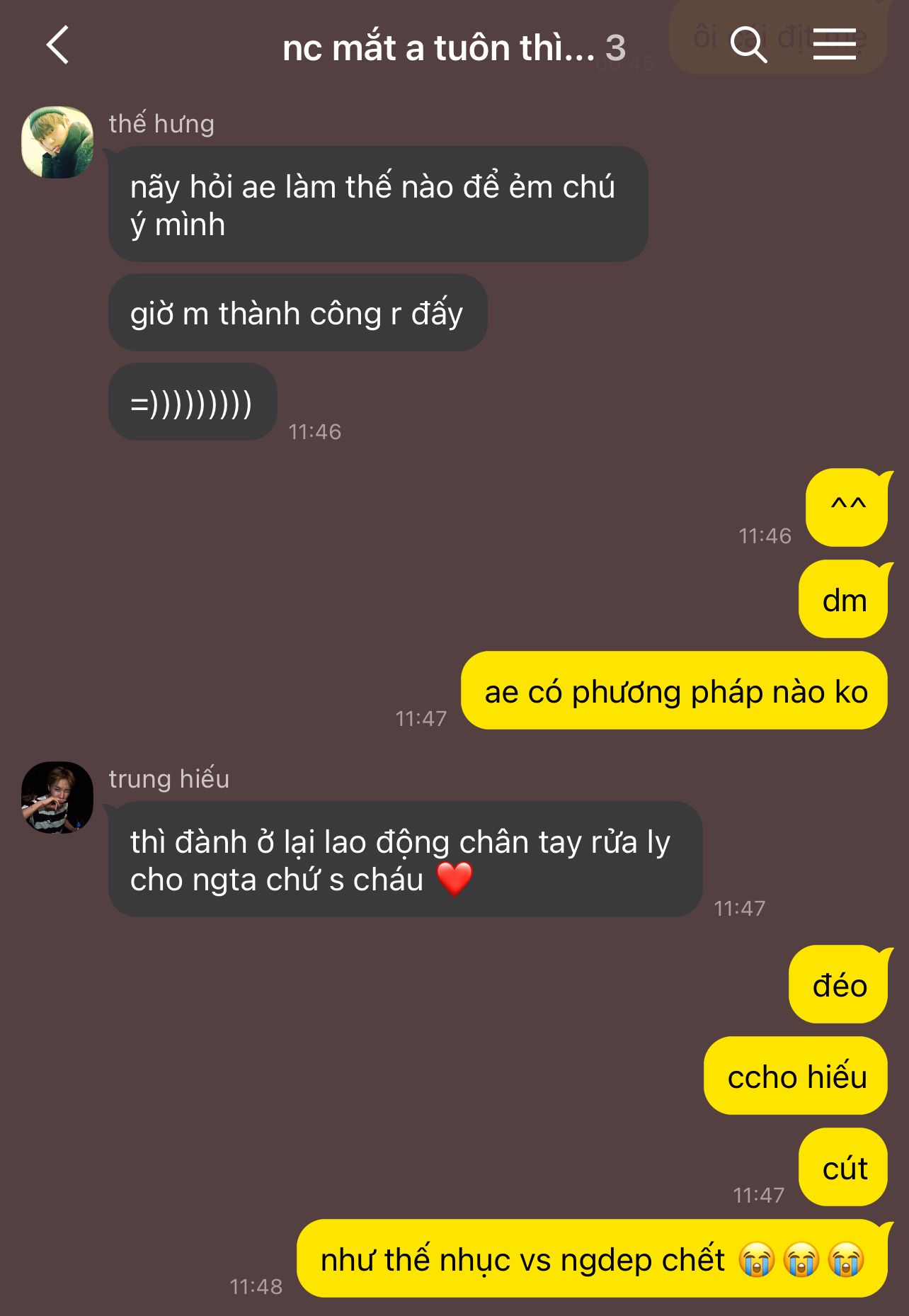
Task: Go back to the chat list
Action: tap(58, 45)
